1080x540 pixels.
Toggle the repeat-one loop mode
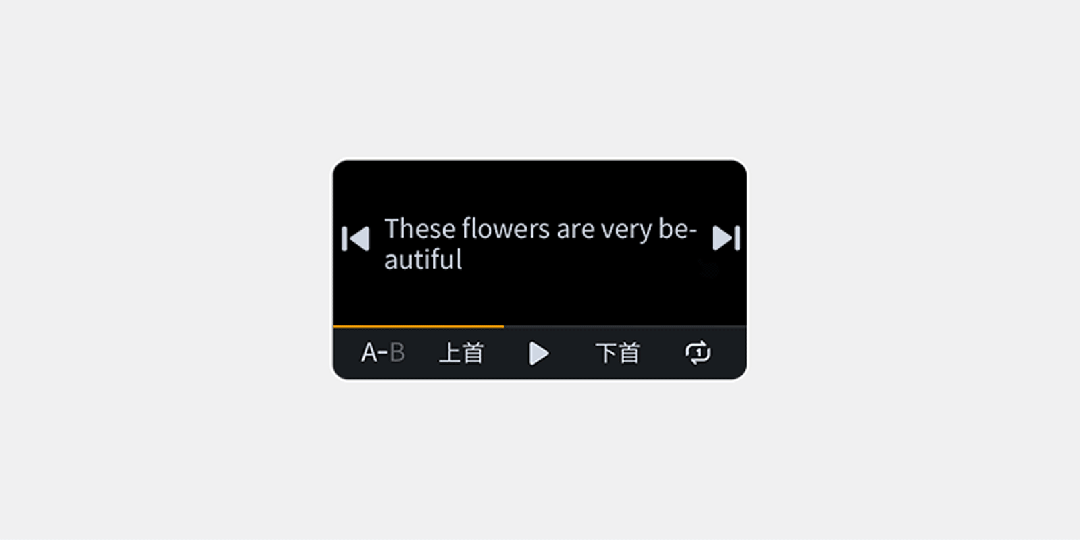pyautogui.click(x=698, y=352)
